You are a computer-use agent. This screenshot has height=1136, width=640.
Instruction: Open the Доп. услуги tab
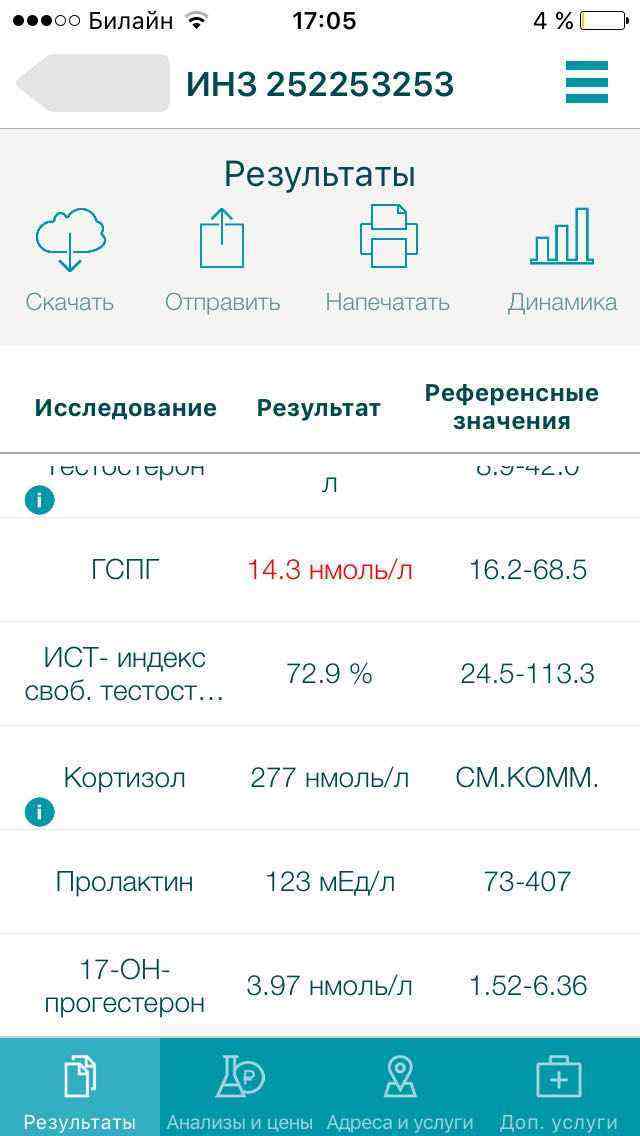coord(558,1087)
